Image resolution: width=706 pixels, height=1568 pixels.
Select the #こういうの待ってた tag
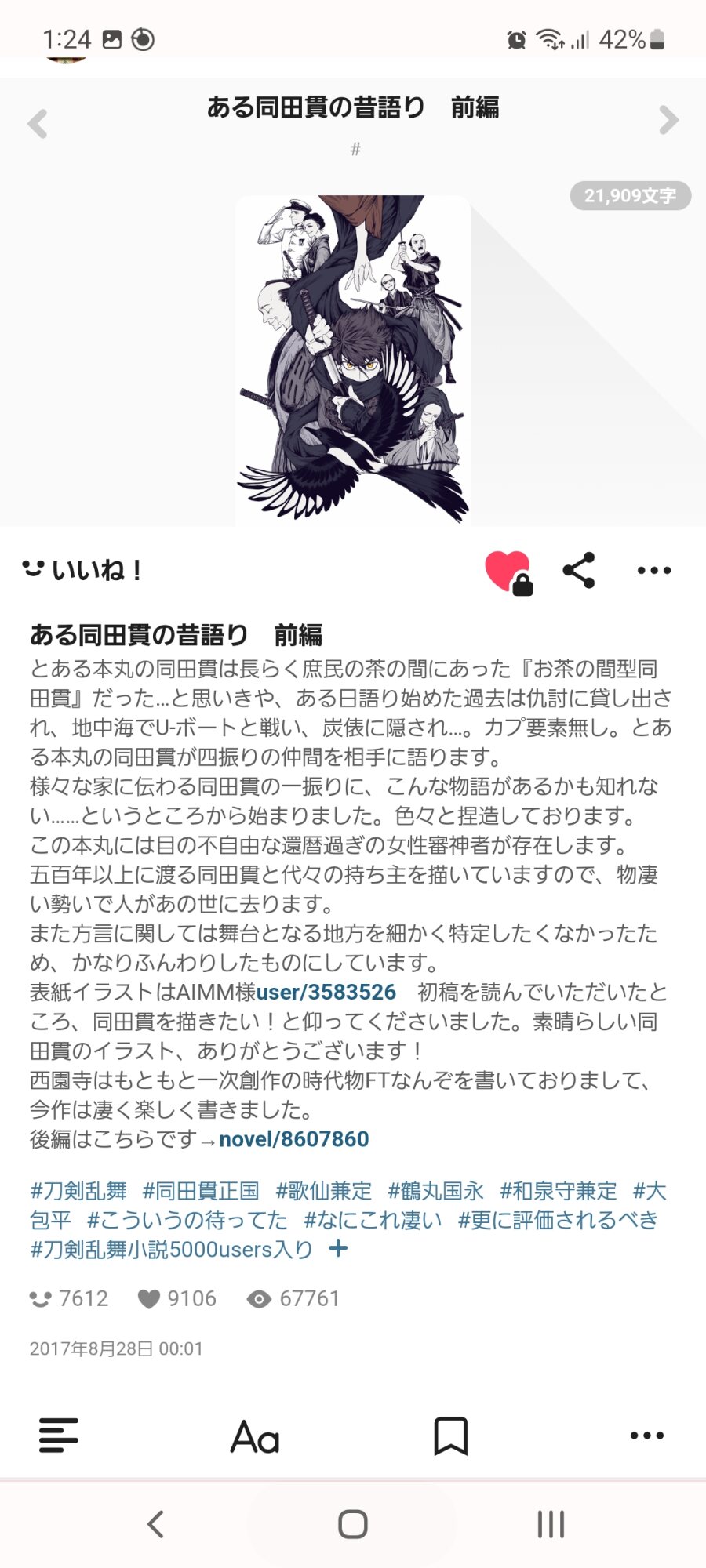click(187, 1220)
